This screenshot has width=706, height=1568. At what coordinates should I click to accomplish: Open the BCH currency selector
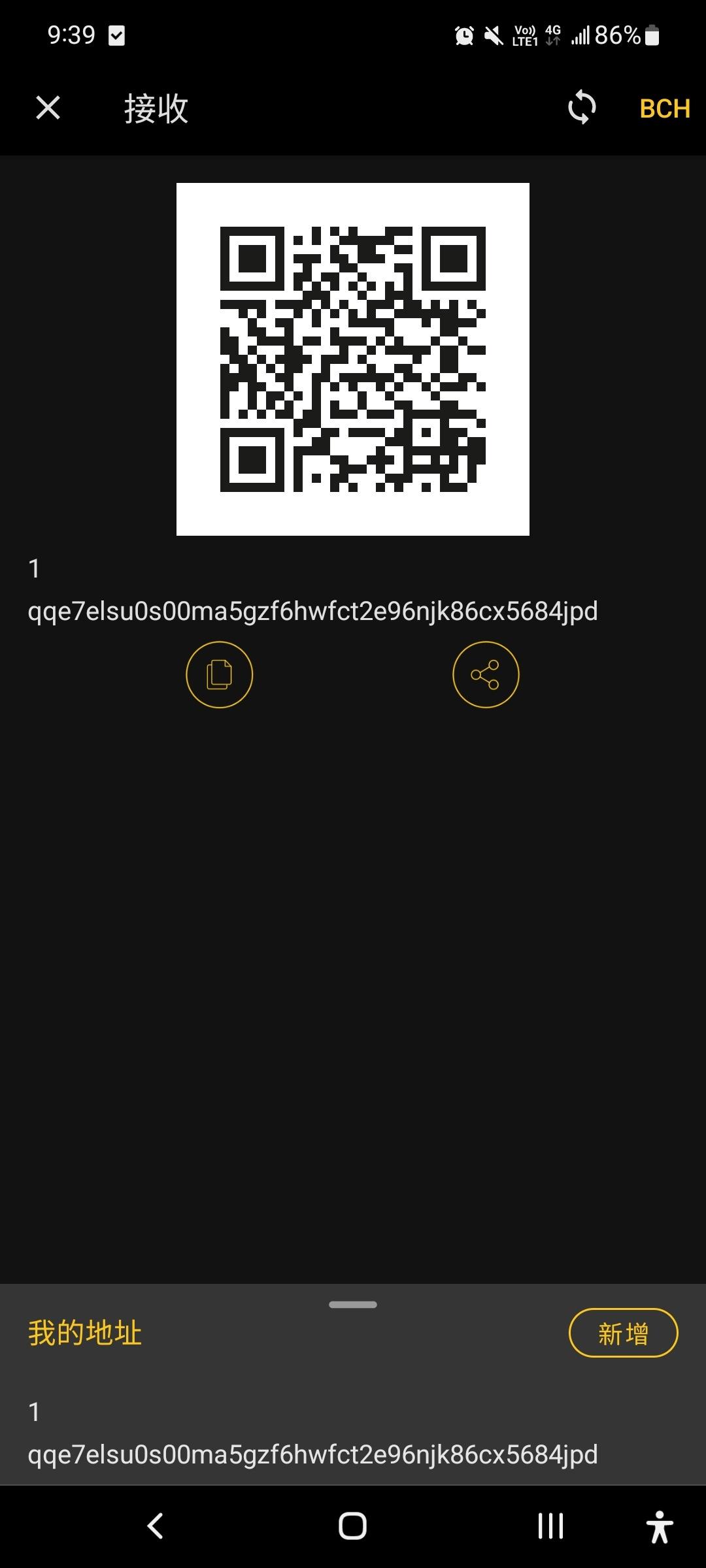[664, 108]
